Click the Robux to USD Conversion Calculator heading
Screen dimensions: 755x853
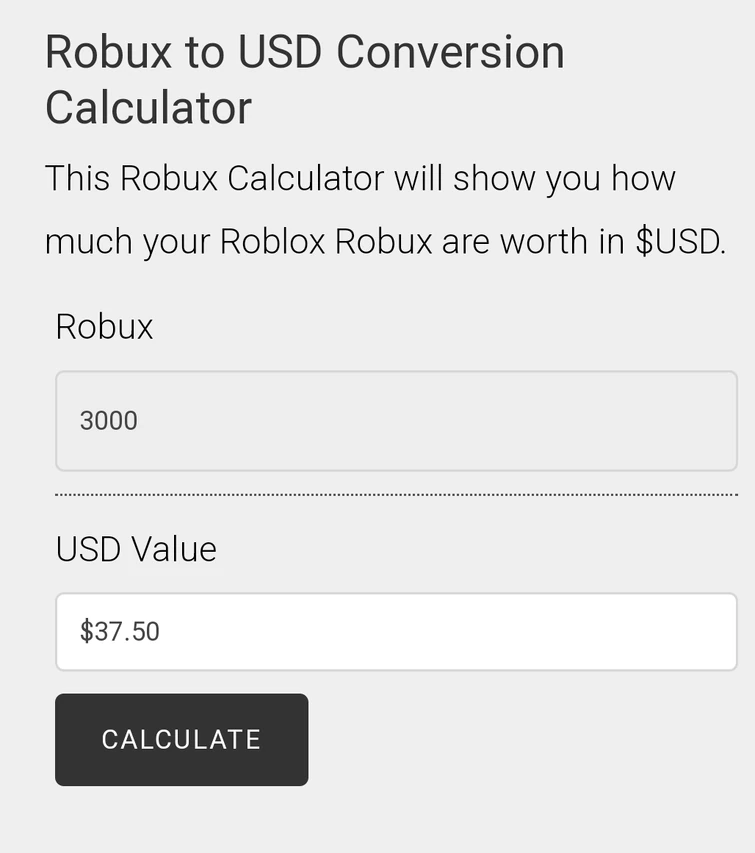304,79
